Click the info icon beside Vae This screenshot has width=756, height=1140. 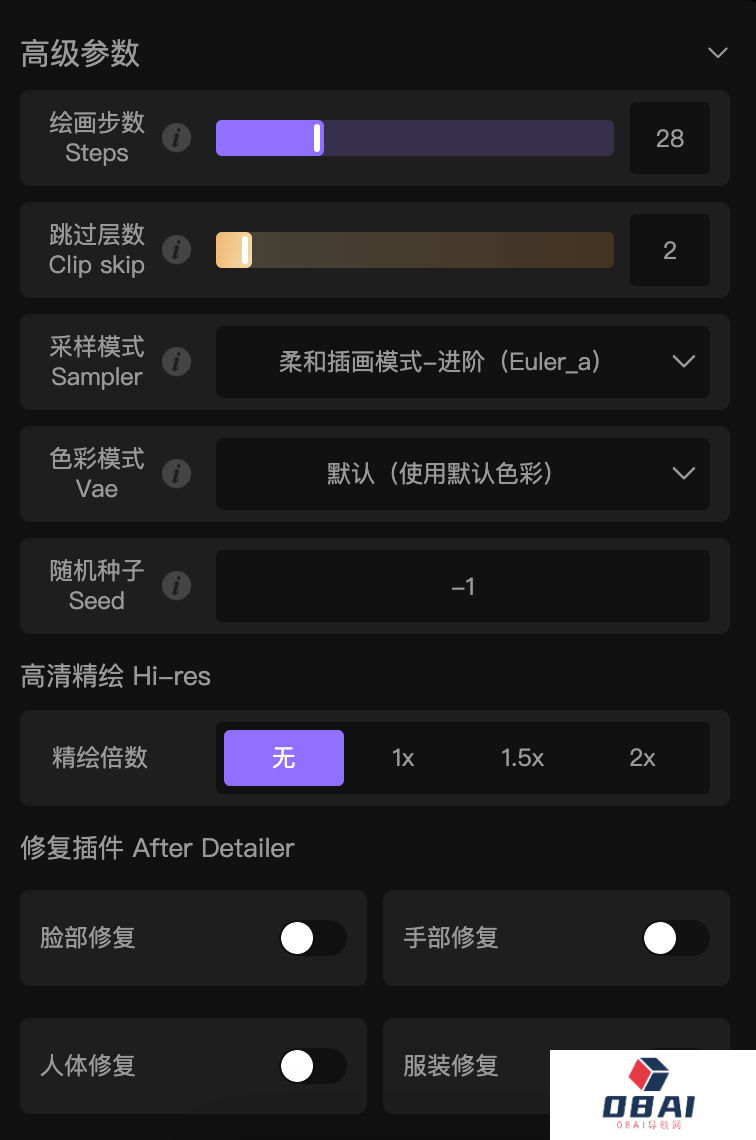tap(177, 474)
